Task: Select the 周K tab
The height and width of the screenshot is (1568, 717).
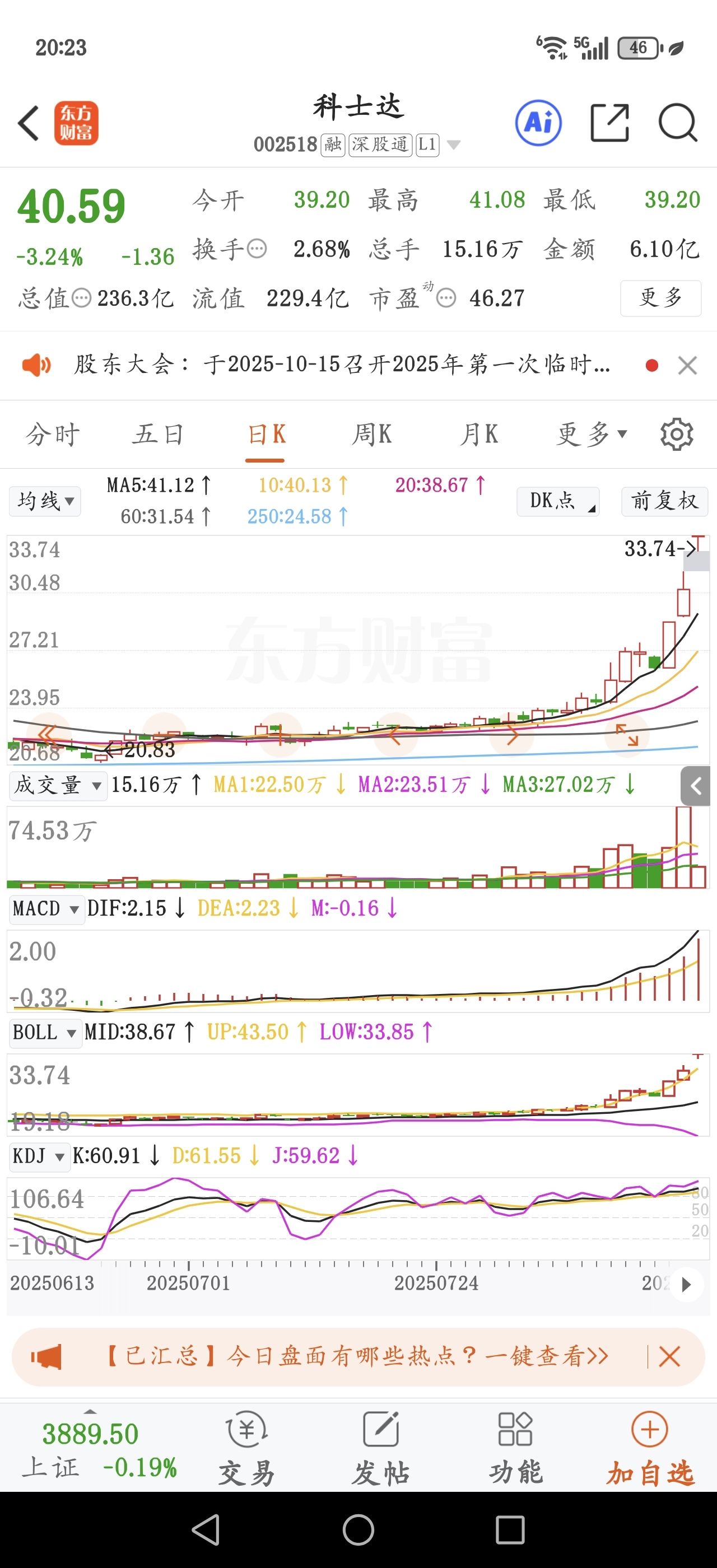Action: [x=372, y=435]
